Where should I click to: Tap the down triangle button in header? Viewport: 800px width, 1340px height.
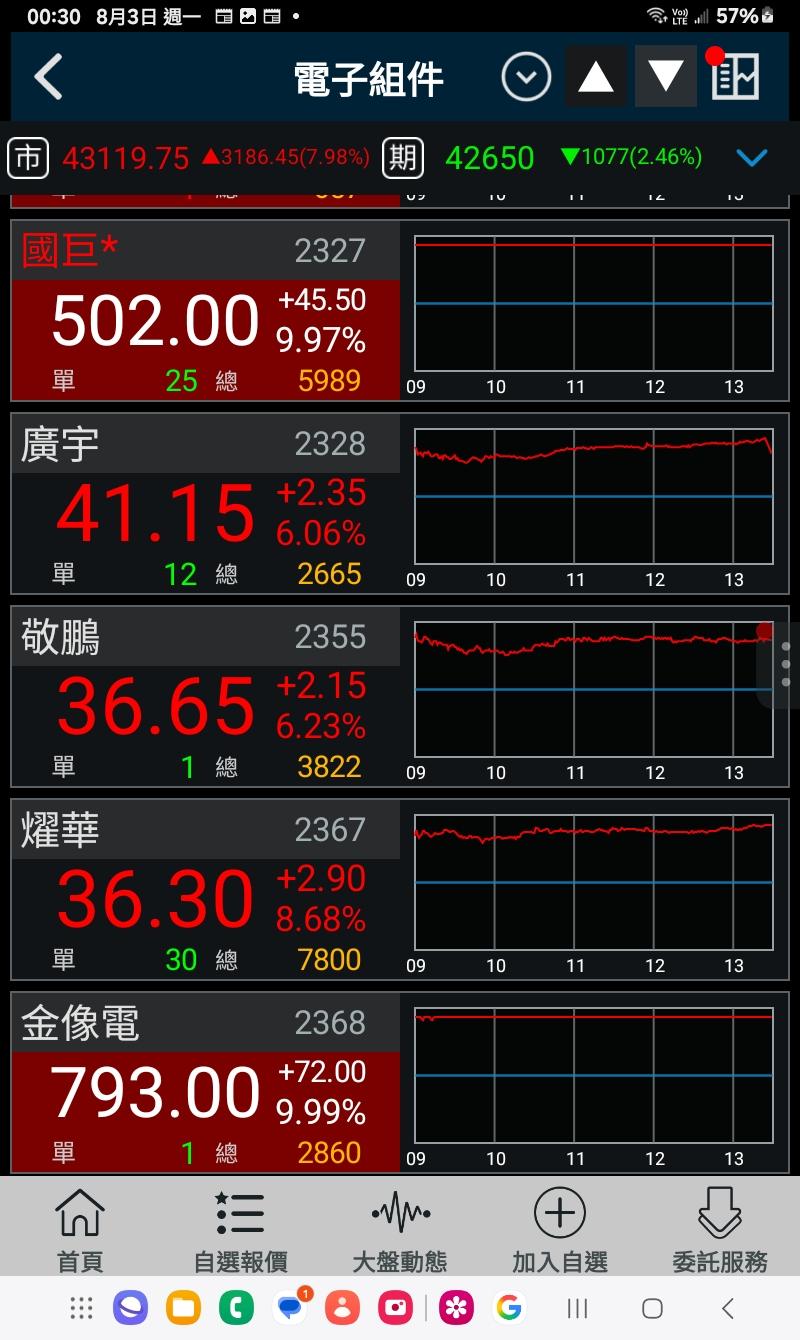click(x=666, y=77)
